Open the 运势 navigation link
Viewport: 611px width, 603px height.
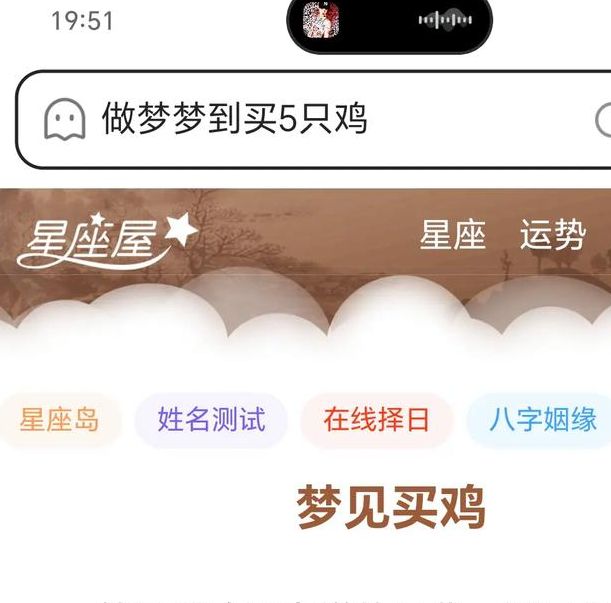[x=552, y=236]
